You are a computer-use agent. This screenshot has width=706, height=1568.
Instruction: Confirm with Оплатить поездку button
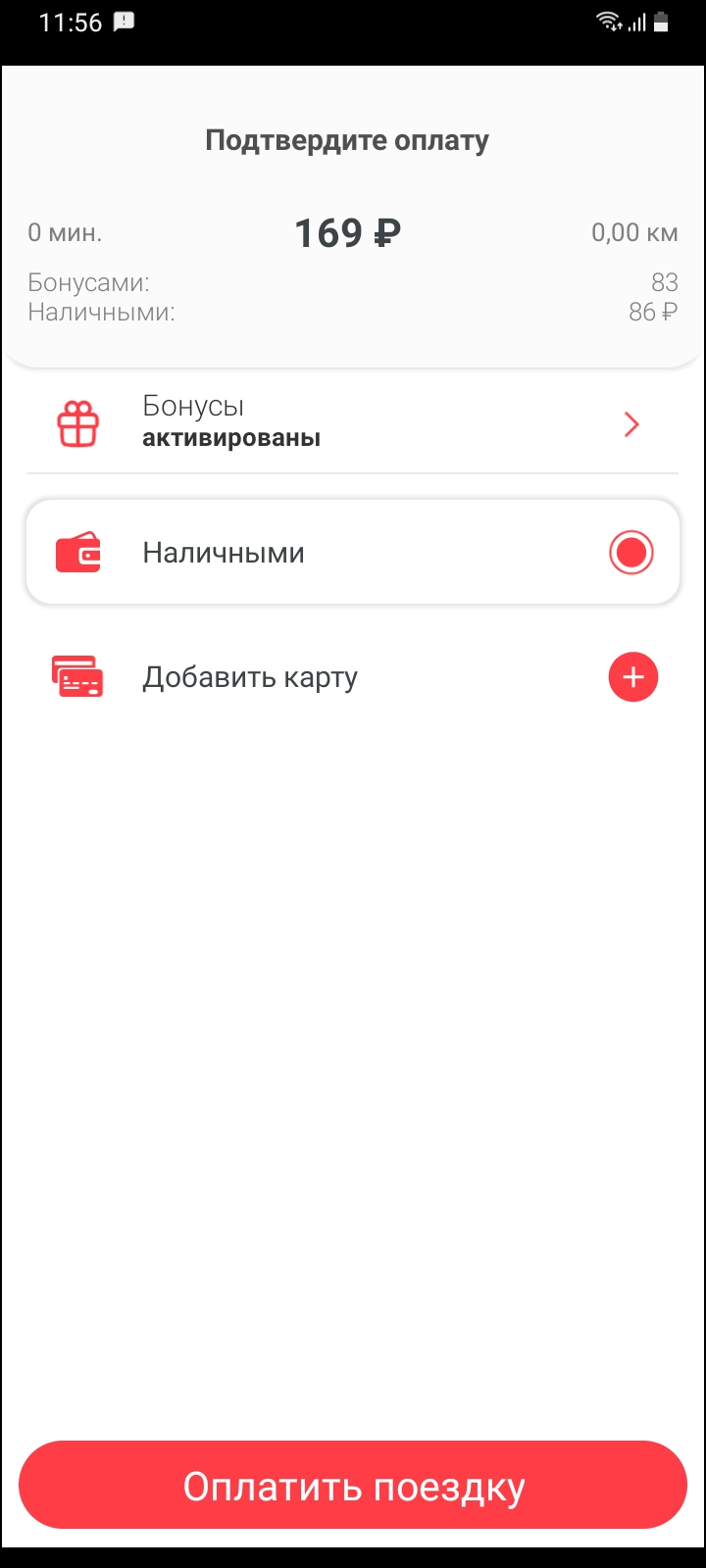point(353,1486)
